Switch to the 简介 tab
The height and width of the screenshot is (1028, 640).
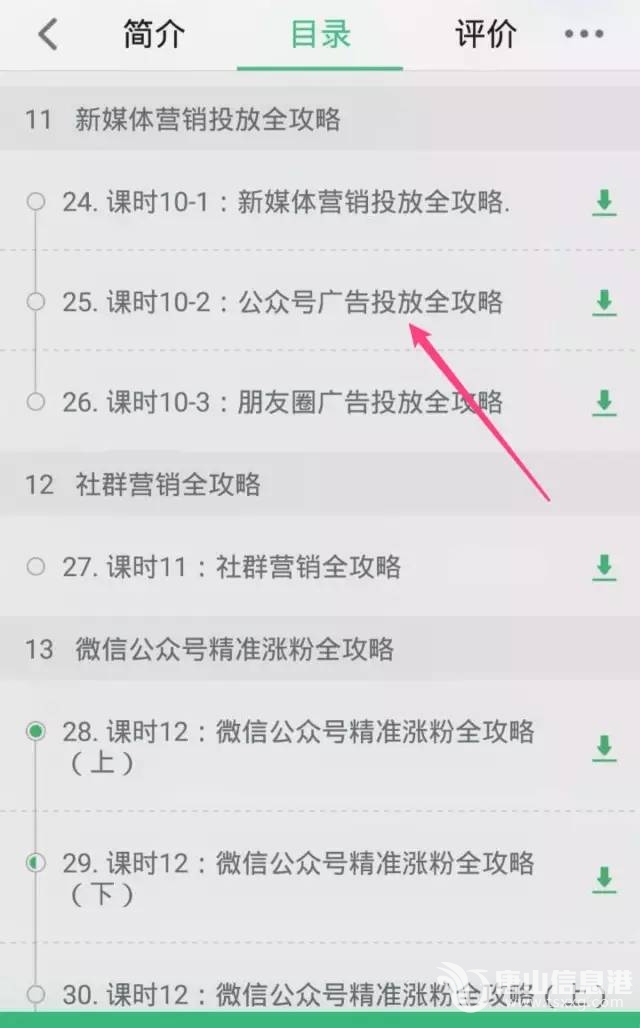pyautogui.click(x=154, y=34)
